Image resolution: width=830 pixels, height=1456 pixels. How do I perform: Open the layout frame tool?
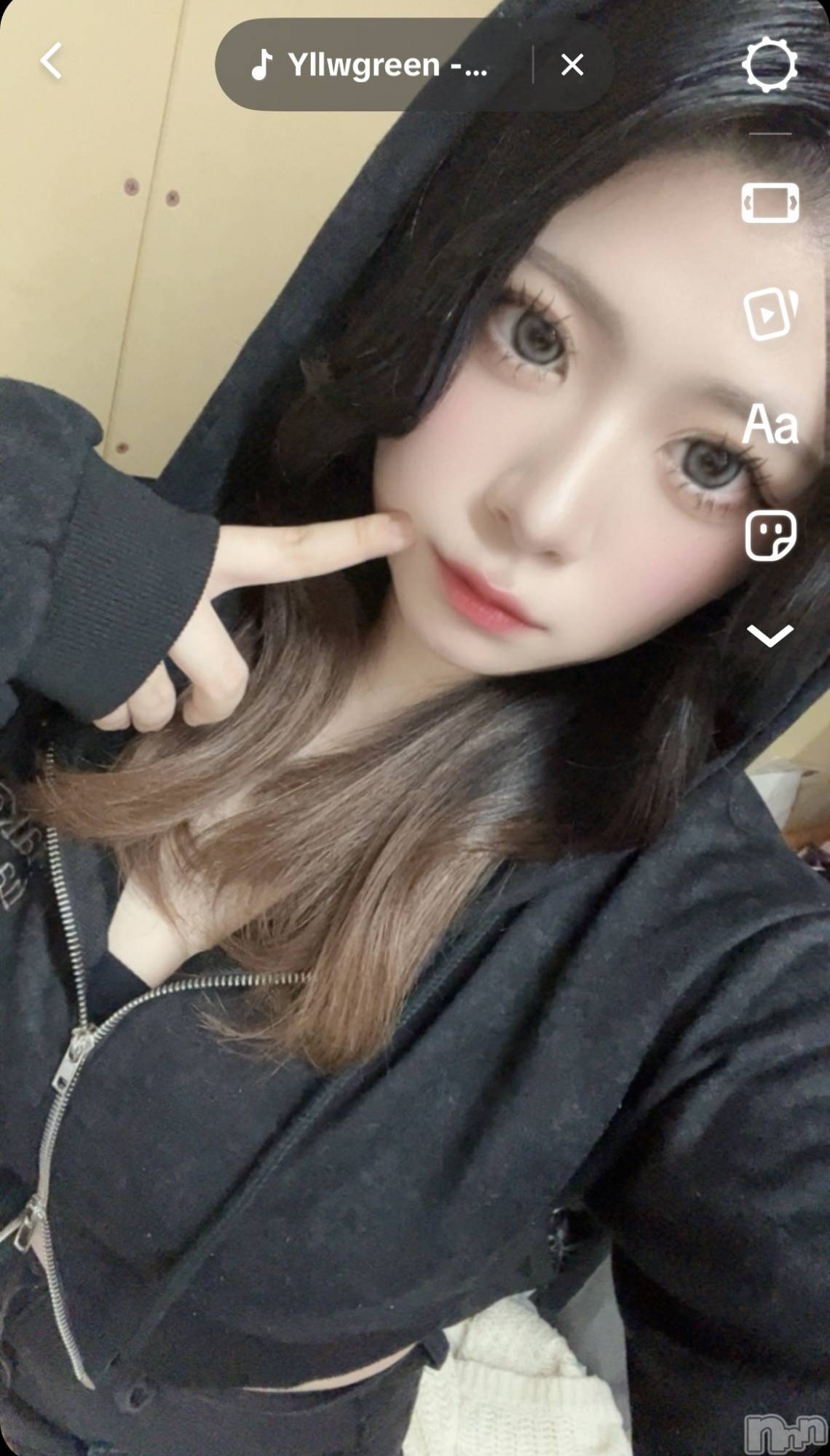[770, 202]
